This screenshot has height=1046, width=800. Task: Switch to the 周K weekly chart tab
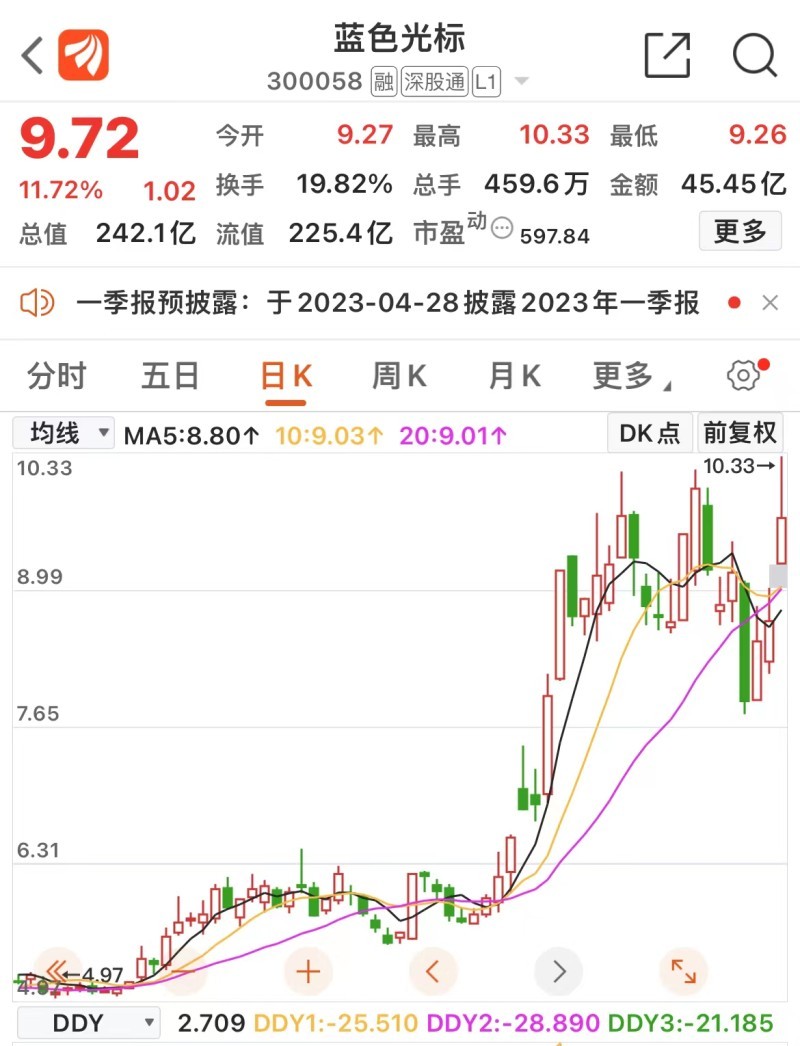[399, 374]
